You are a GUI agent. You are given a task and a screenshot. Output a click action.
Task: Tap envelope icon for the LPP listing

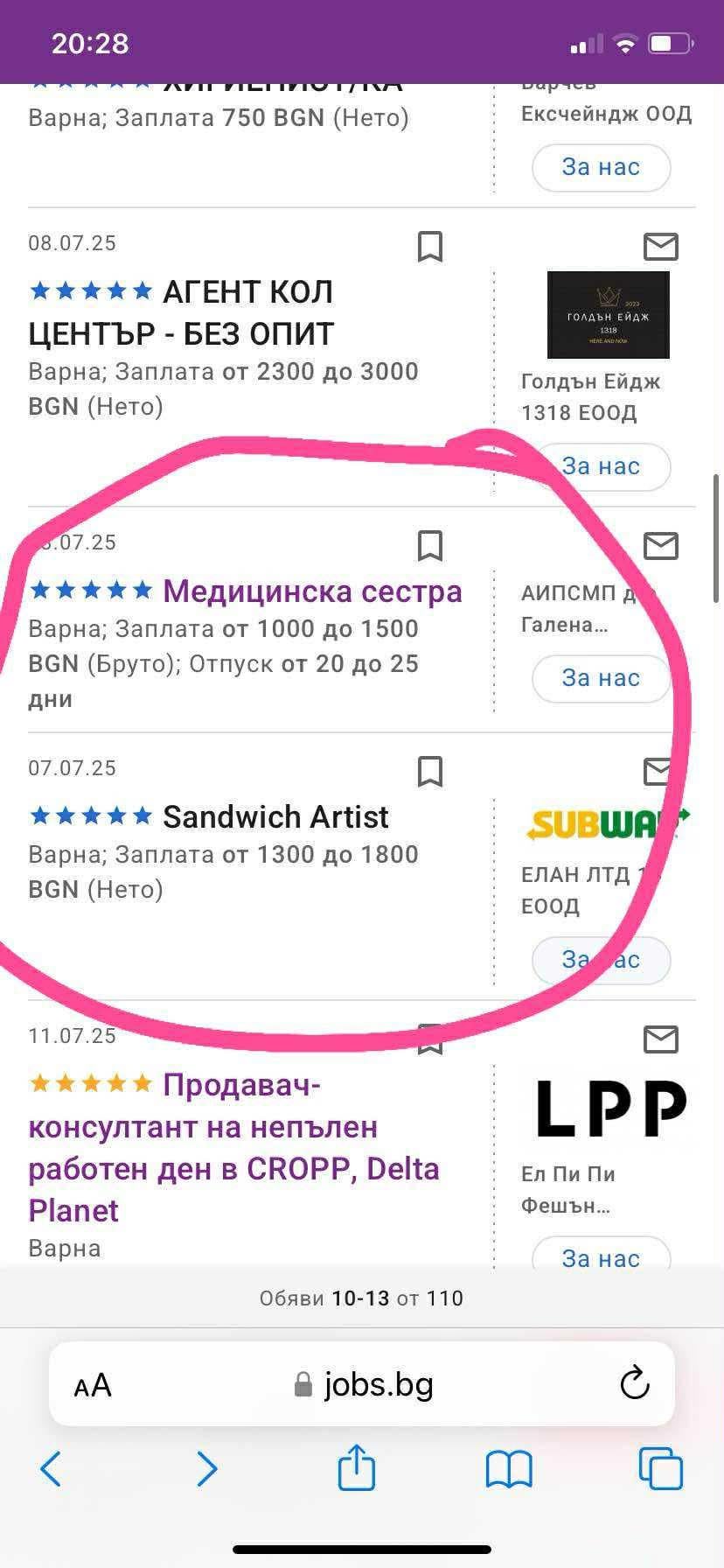tap(661, 1039)
